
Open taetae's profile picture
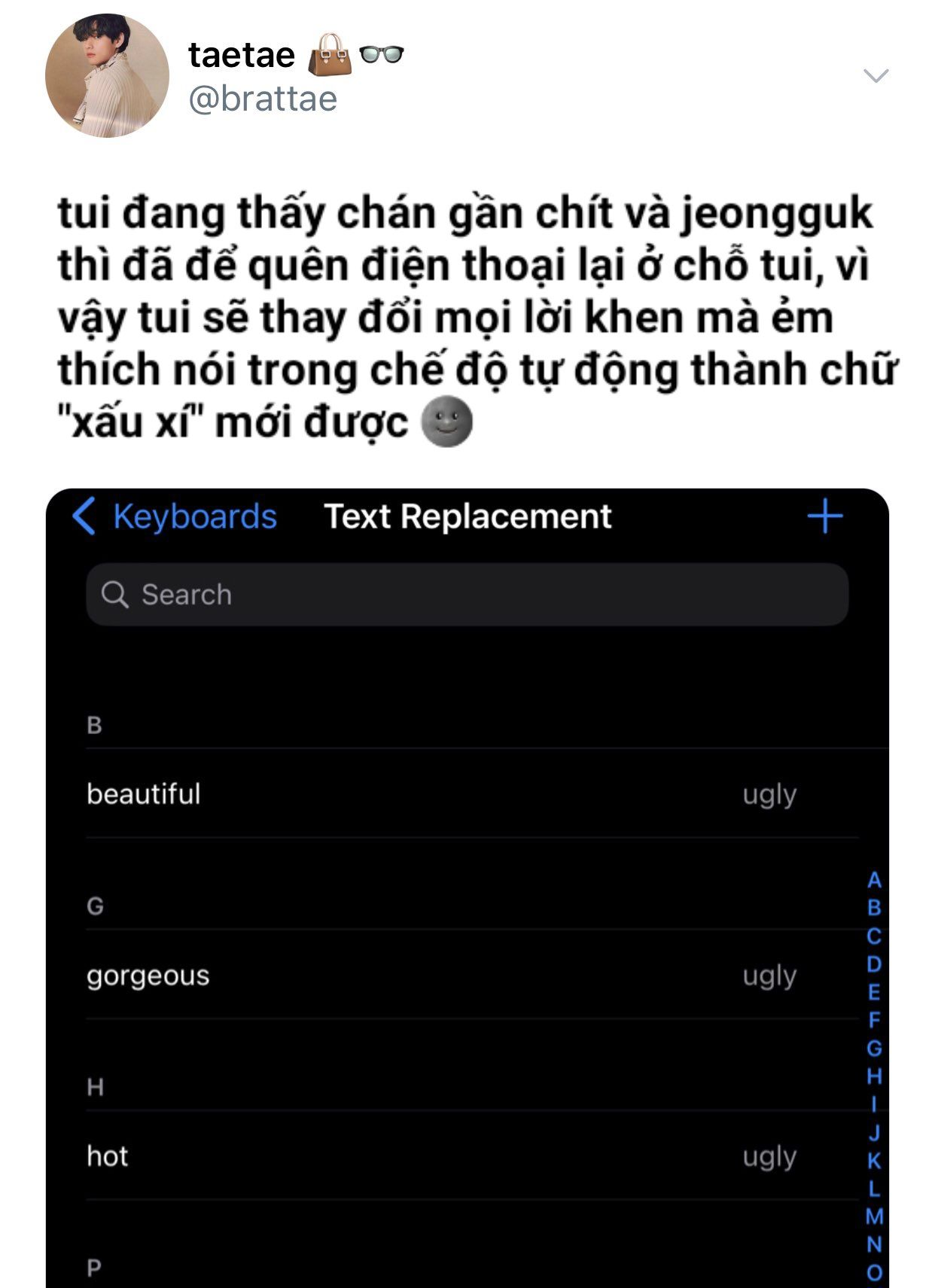pyautogui.click(x=107, y=75)
